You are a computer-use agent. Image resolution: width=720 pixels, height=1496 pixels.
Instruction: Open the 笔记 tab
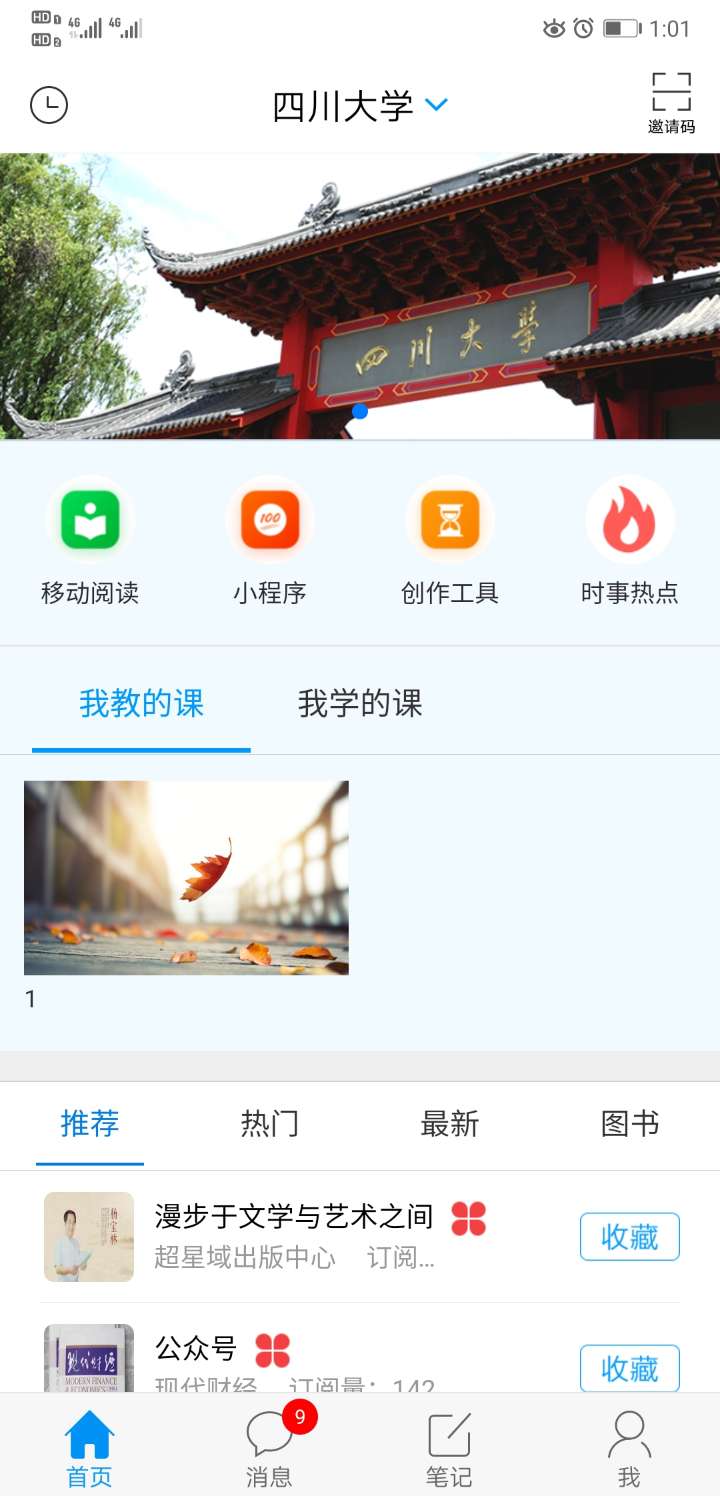coord(450,1448)
